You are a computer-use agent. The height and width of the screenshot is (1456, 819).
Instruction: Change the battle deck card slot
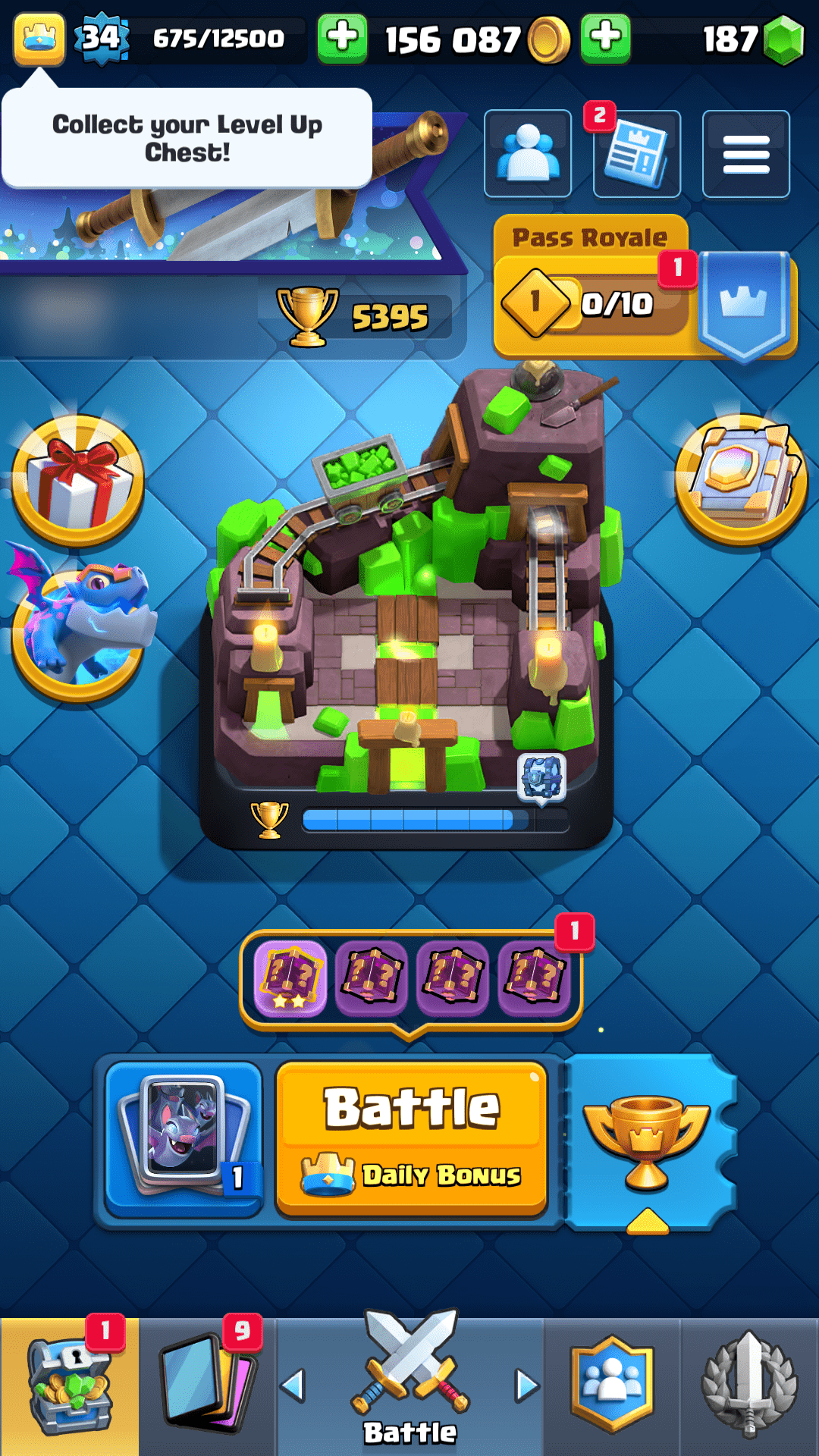tap(184, 1136)
